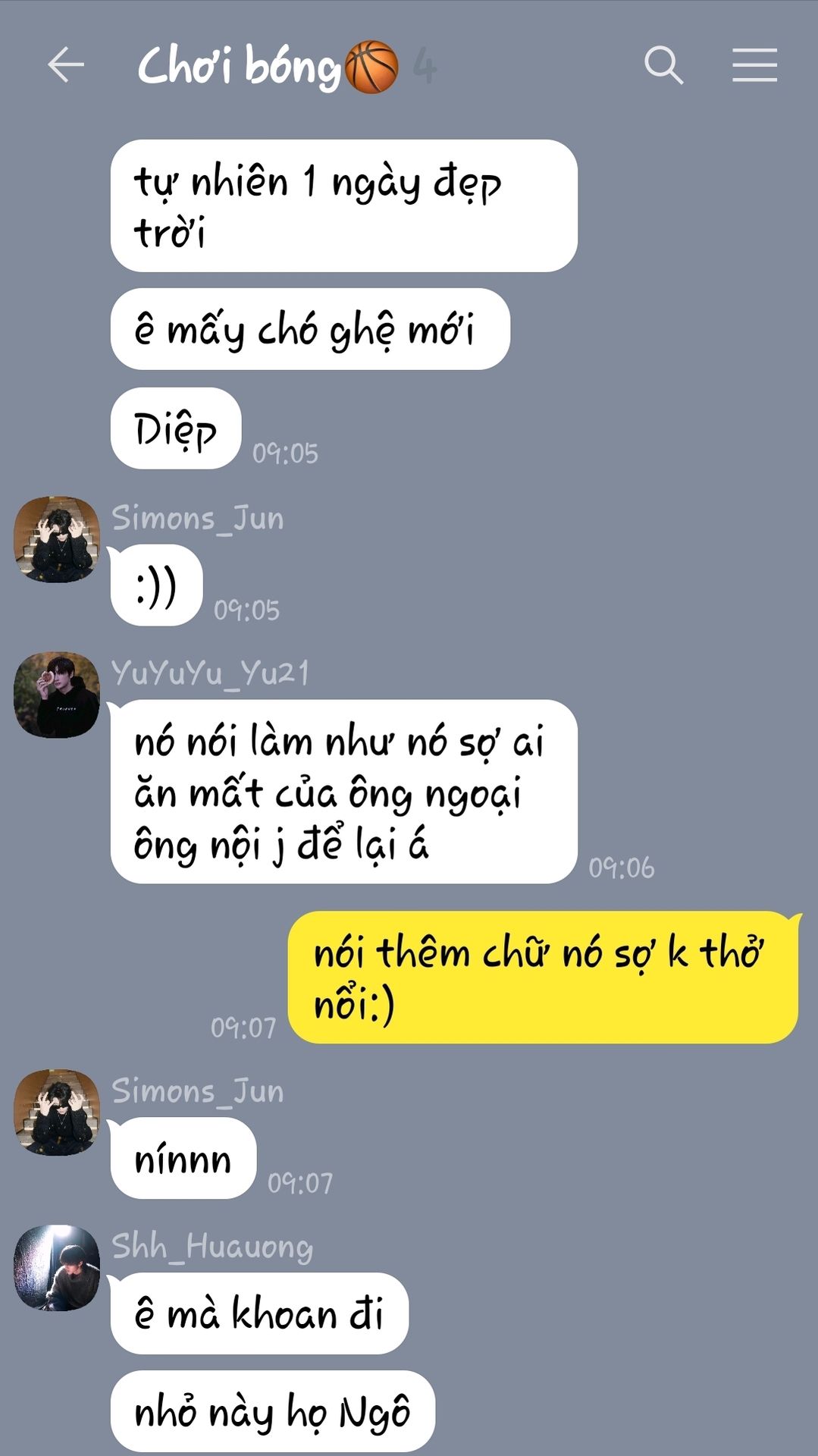Search within this group chat

click(663, 65)
